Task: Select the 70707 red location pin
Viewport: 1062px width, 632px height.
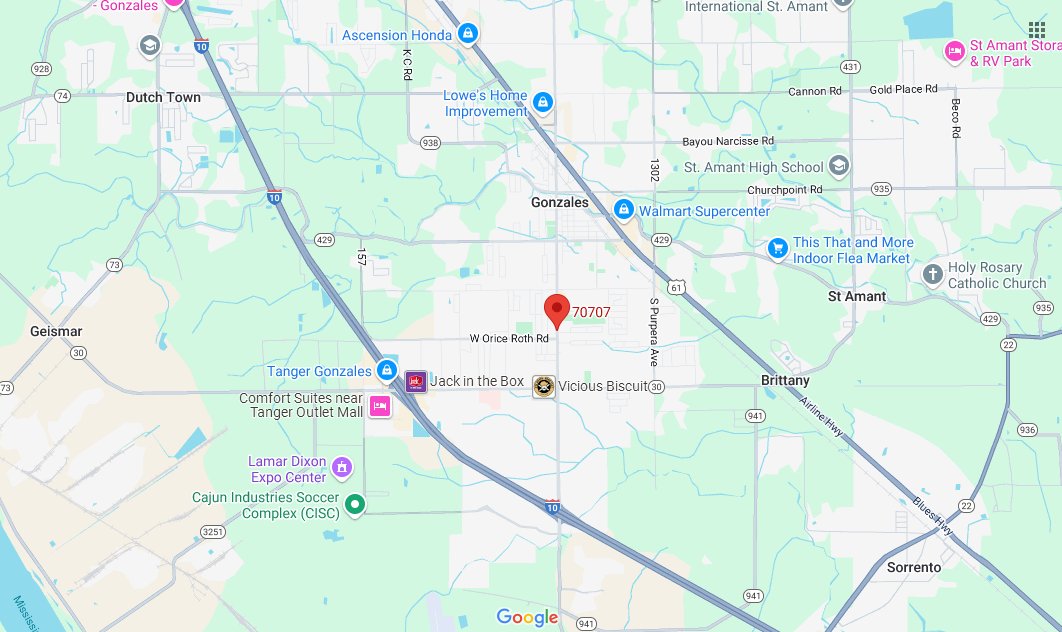Action: point(557,311)
